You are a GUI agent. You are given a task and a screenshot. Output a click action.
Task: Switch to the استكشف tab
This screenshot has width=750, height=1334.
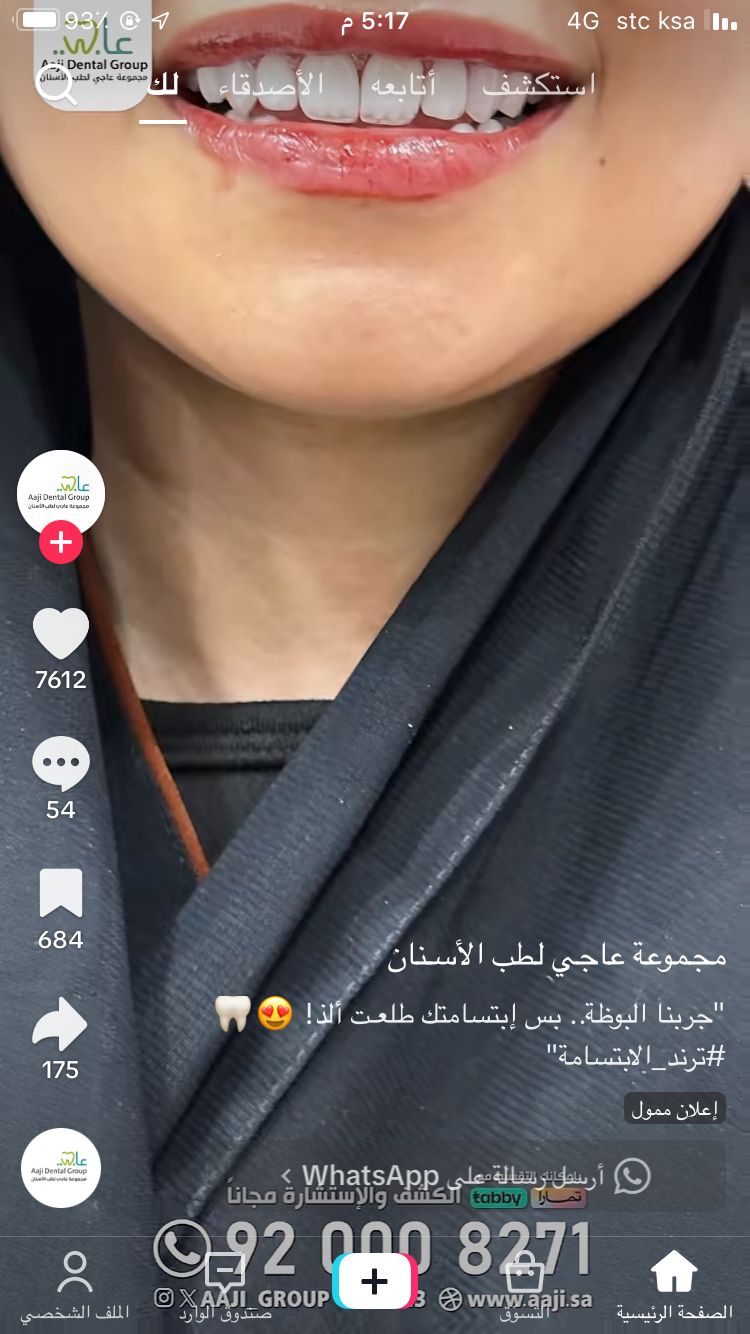click(x=539, y=85)
